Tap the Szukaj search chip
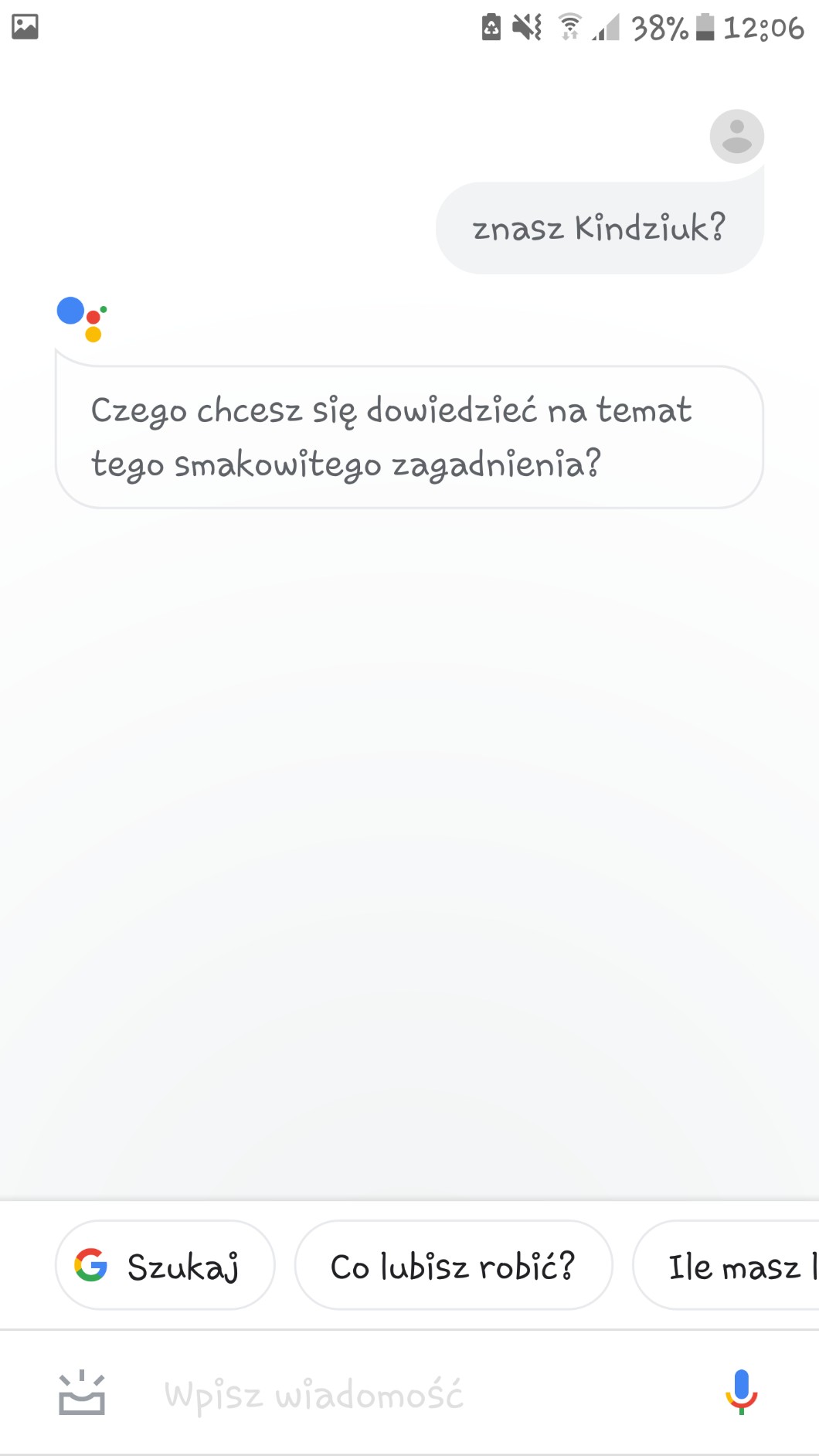The height and width of the screenshot is (1456, 819). click(x=165, y=1266)
